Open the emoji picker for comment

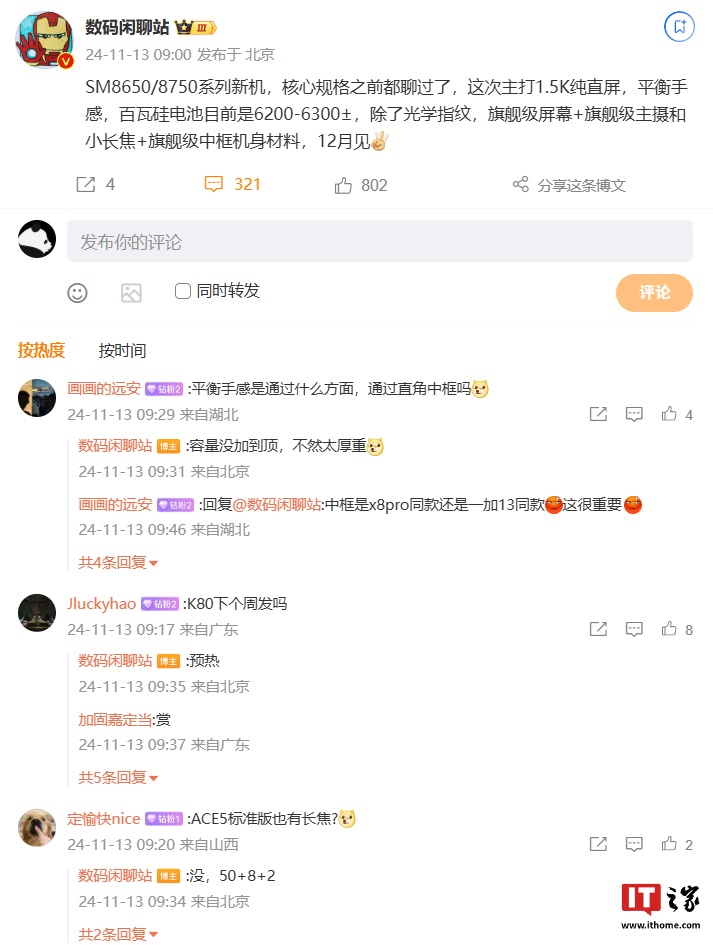click(77, 292)
